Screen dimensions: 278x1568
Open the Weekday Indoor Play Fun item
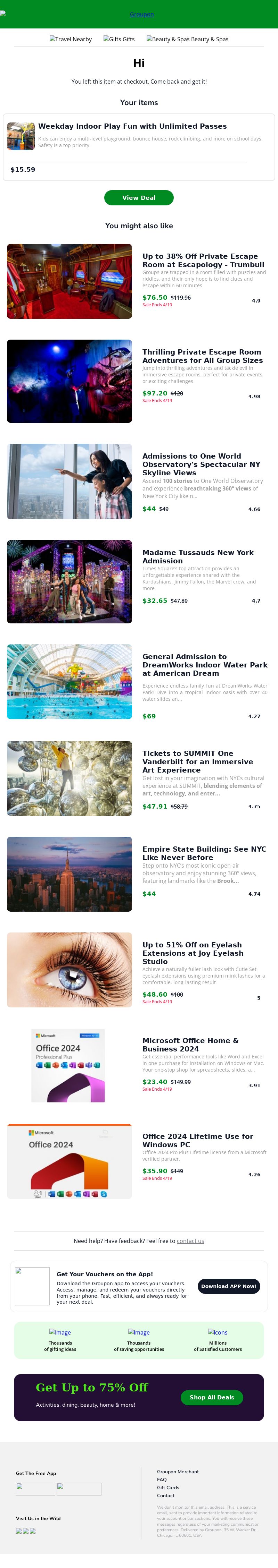(x=132, y=127)
